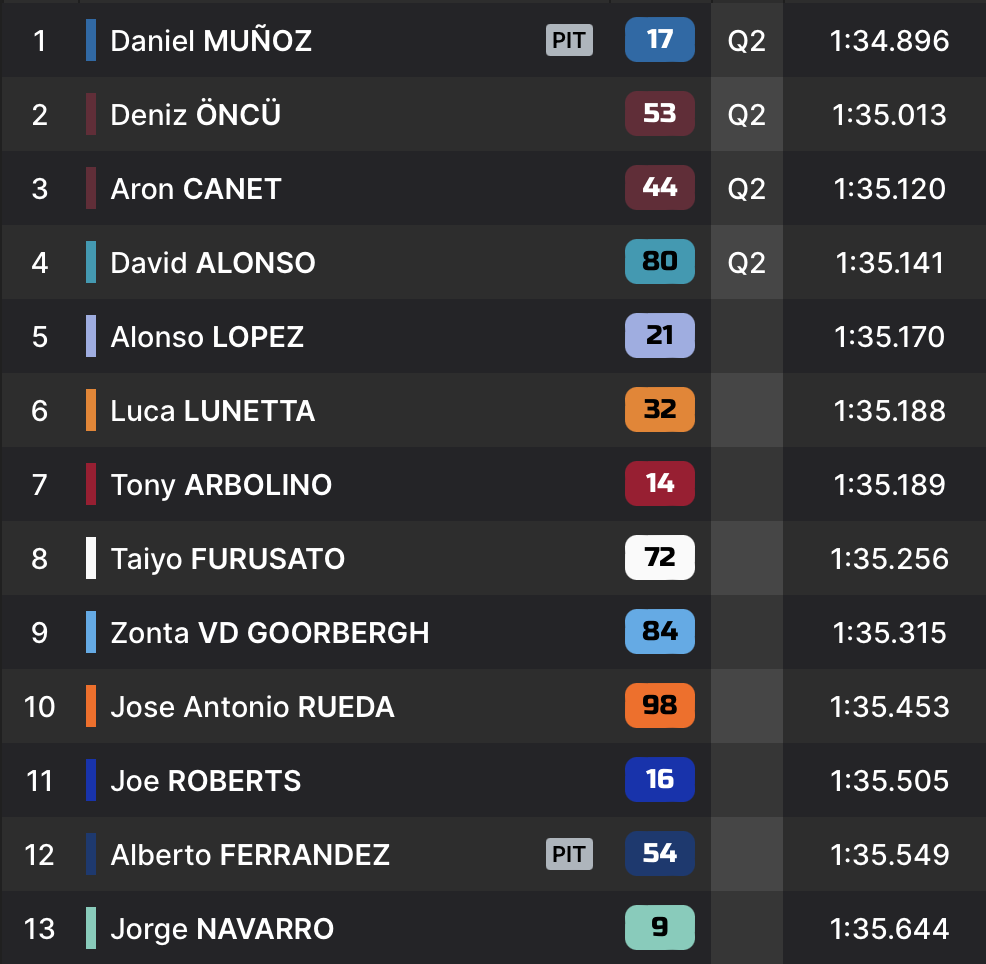View Alonso Lopez's entry

(x=207, y=337)
